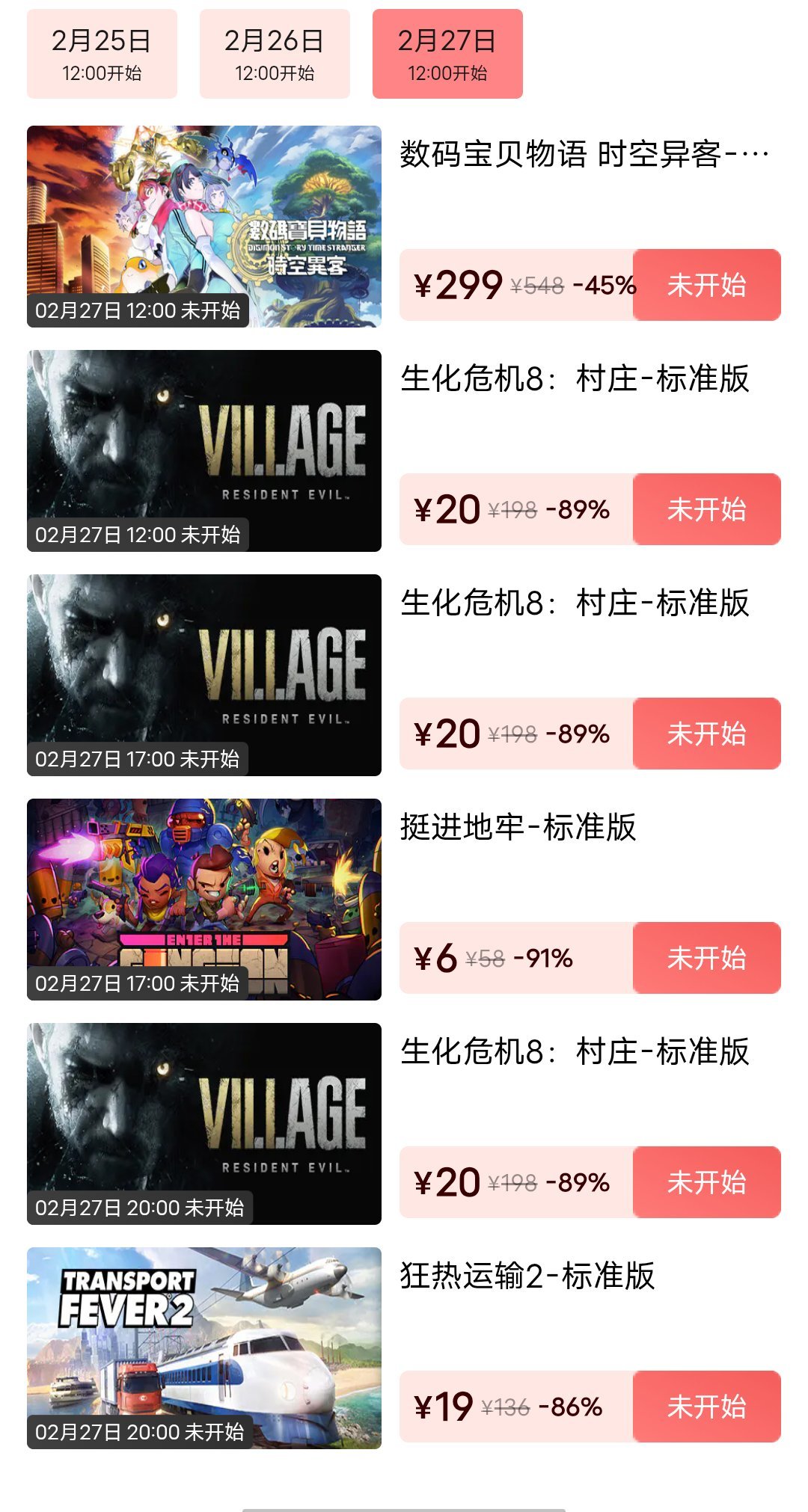Tap 未开始 for the 17:00 生化危机8 deal
This screenshot has width=808, height=1512.
706,734
